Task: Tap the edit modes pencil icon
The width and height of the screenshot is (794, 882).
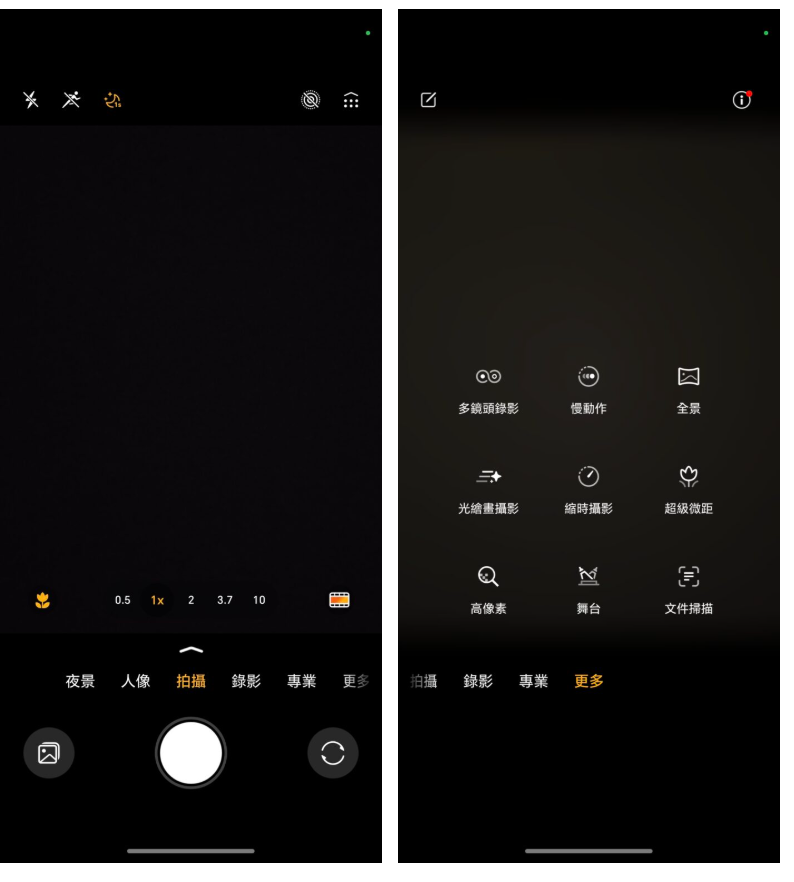Action: (x=428, y=100)
